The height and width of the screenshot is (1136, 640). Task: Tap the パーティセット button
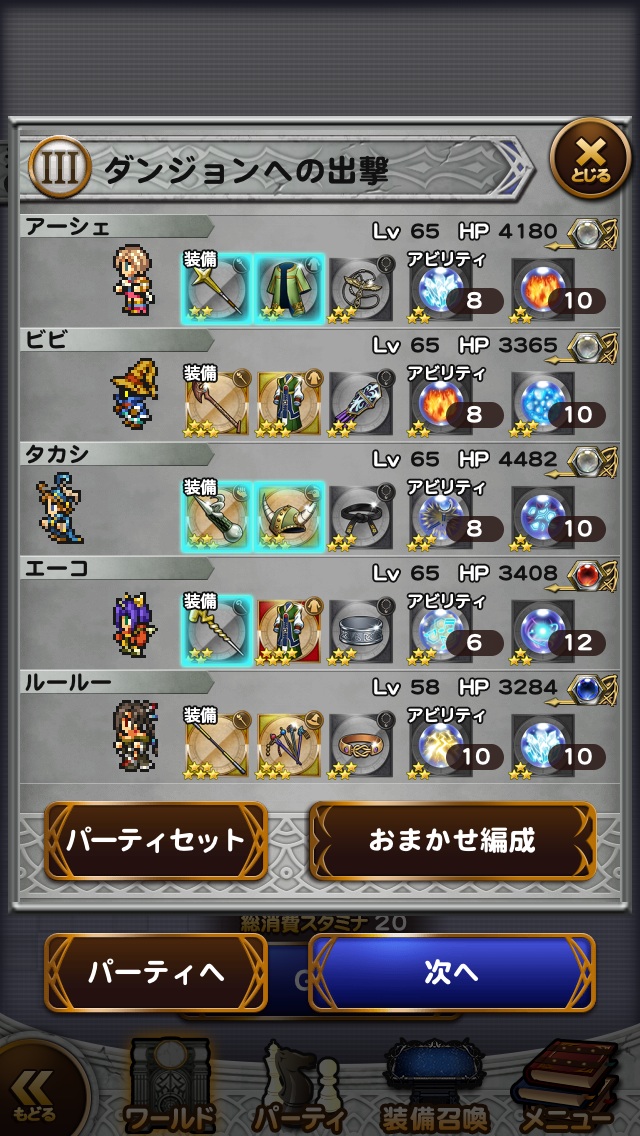(x=156, y=840)
